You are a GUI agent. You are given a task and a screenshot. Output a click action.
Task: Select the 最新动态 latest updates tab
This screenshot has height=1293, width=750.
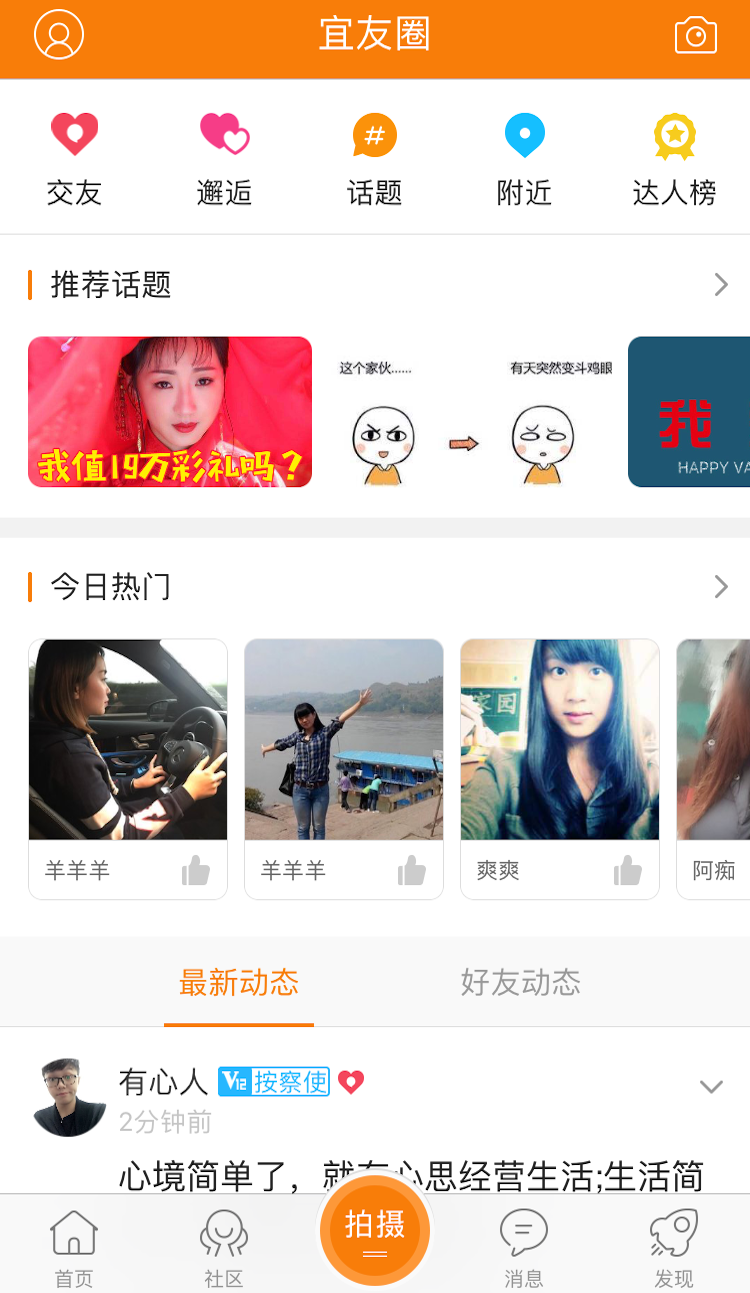(x=238, y=983)
